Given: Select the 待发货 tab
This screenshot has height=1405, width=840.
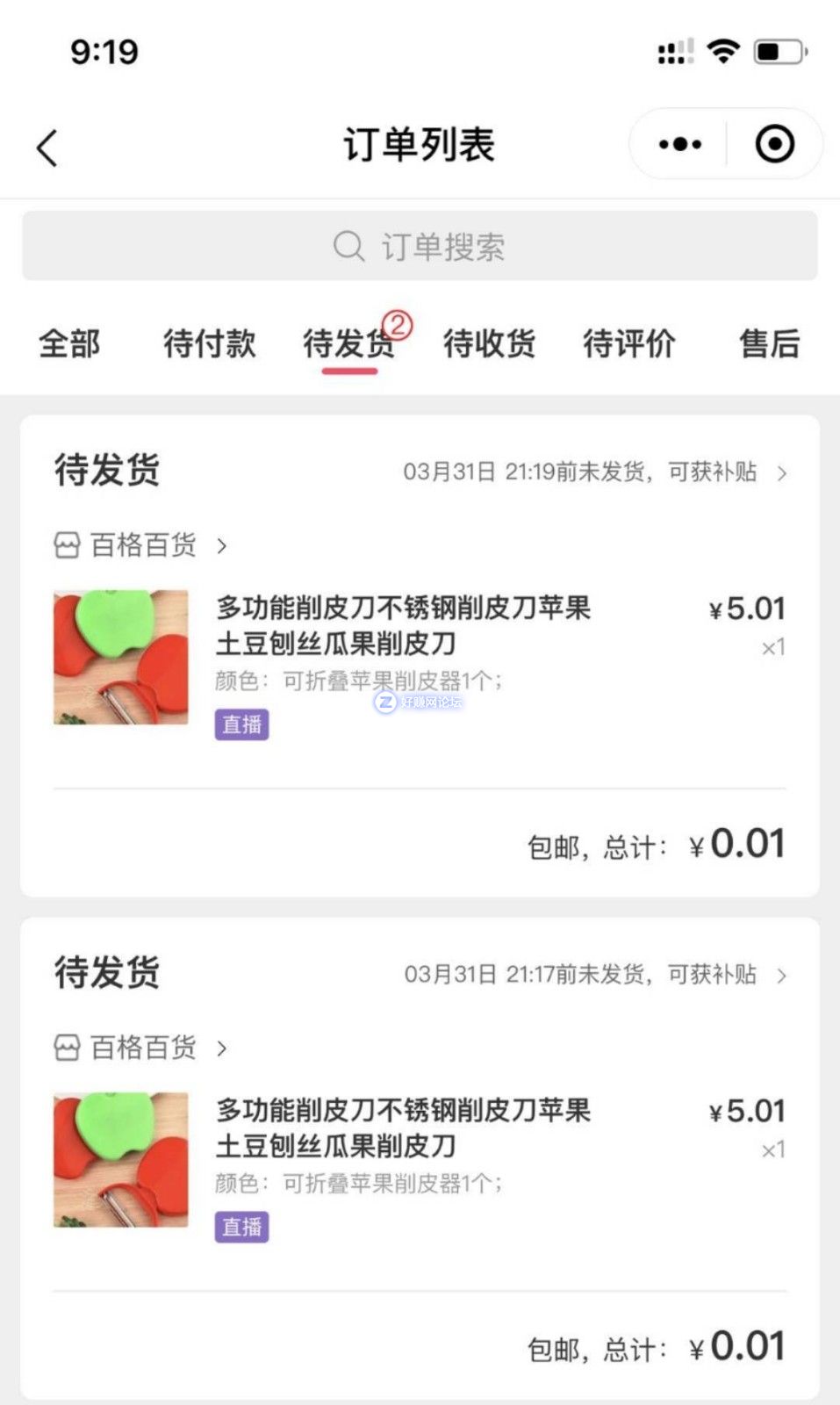Looking at the screenshot, I should 349,343.
